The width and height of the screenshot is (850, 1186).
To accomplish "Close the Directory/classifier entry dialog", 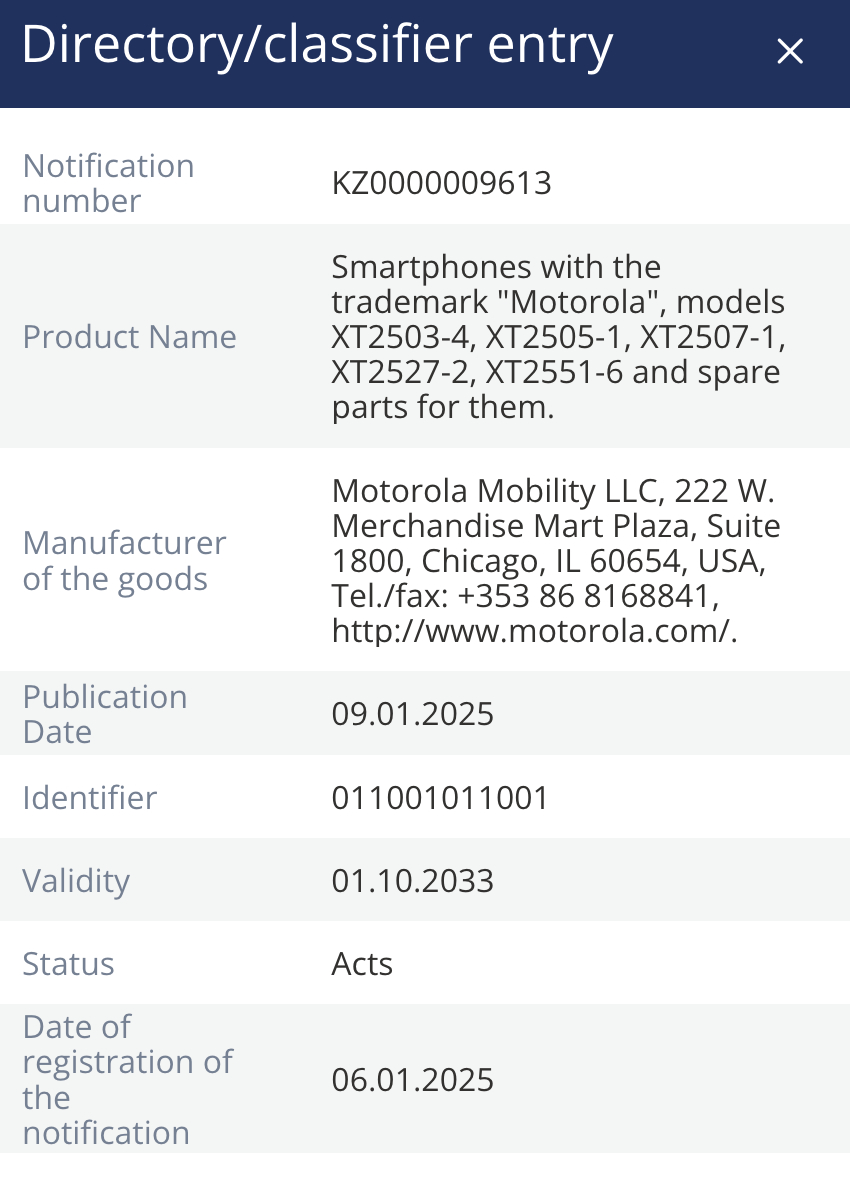I will [x=790, y=52].
